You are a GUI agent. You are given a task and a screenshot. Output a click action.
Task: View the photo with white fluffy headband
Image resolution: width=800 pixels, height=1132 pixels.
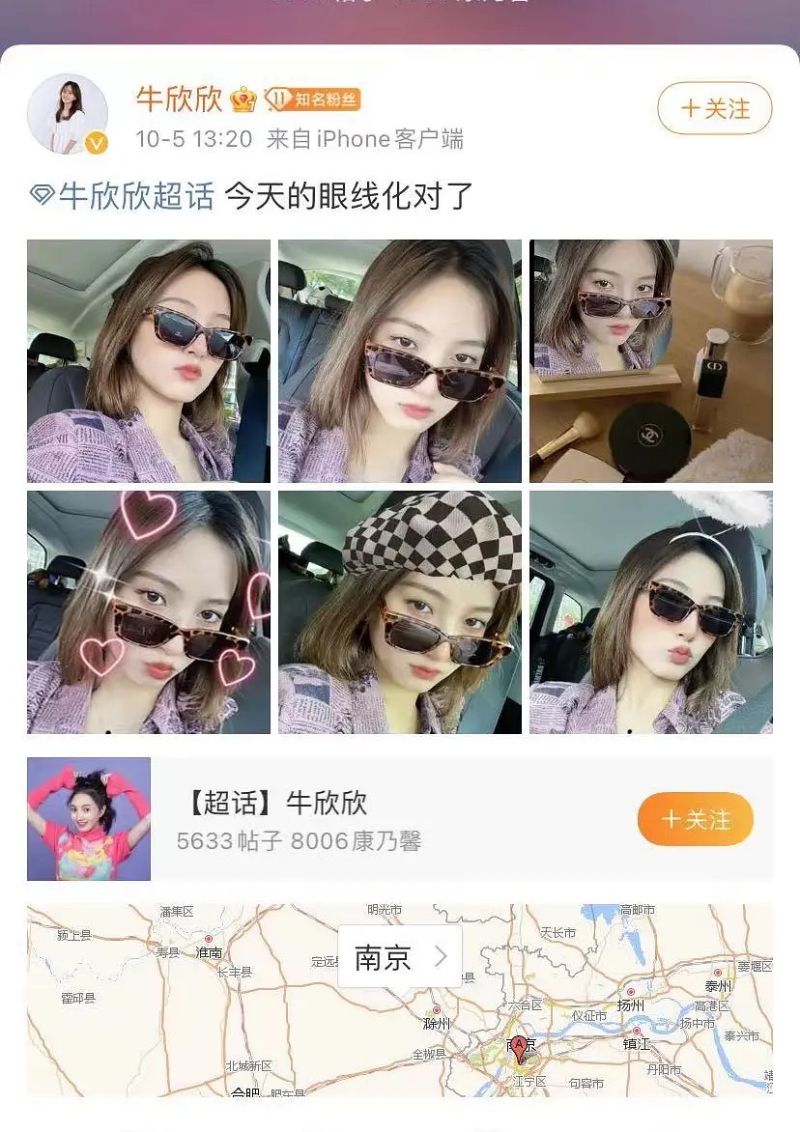click(x=651, y=612)
